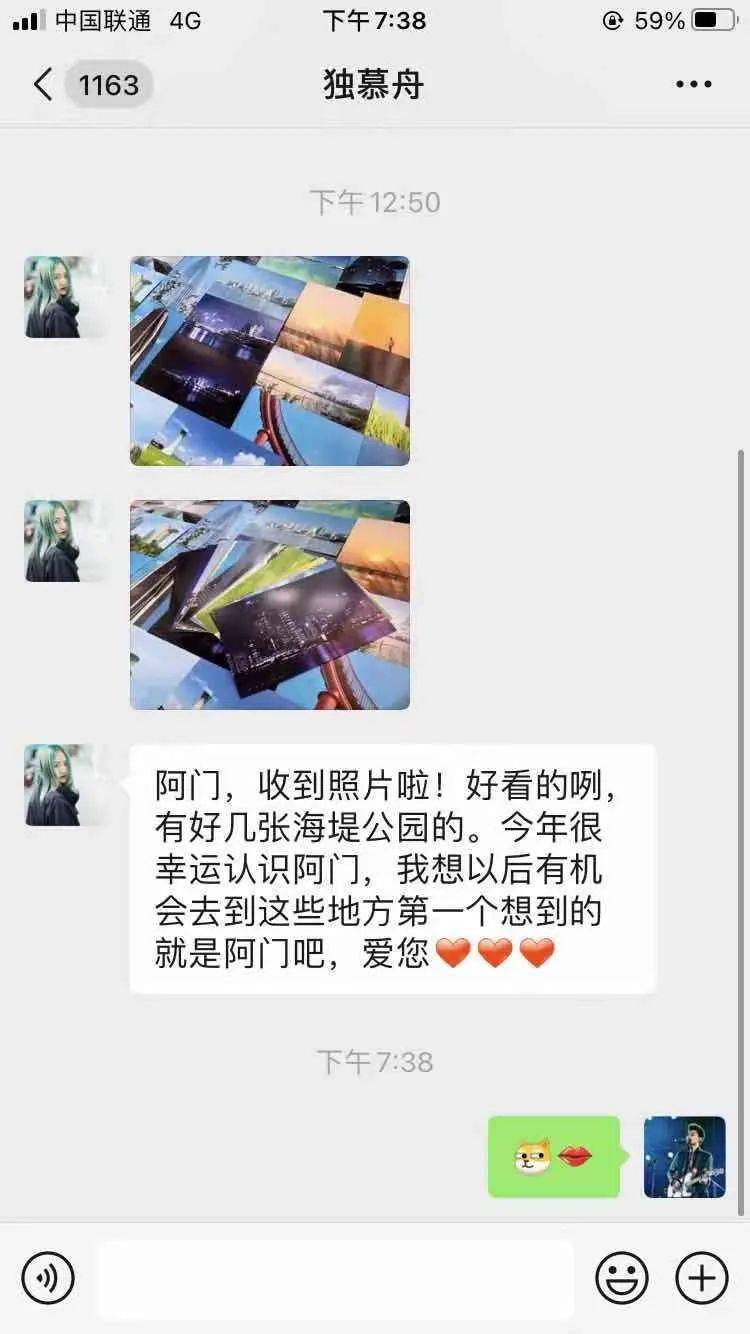Go back to the chat list
Viewport: 750px width, 1334px height.
pyautogui.click(x=42, y=85)
